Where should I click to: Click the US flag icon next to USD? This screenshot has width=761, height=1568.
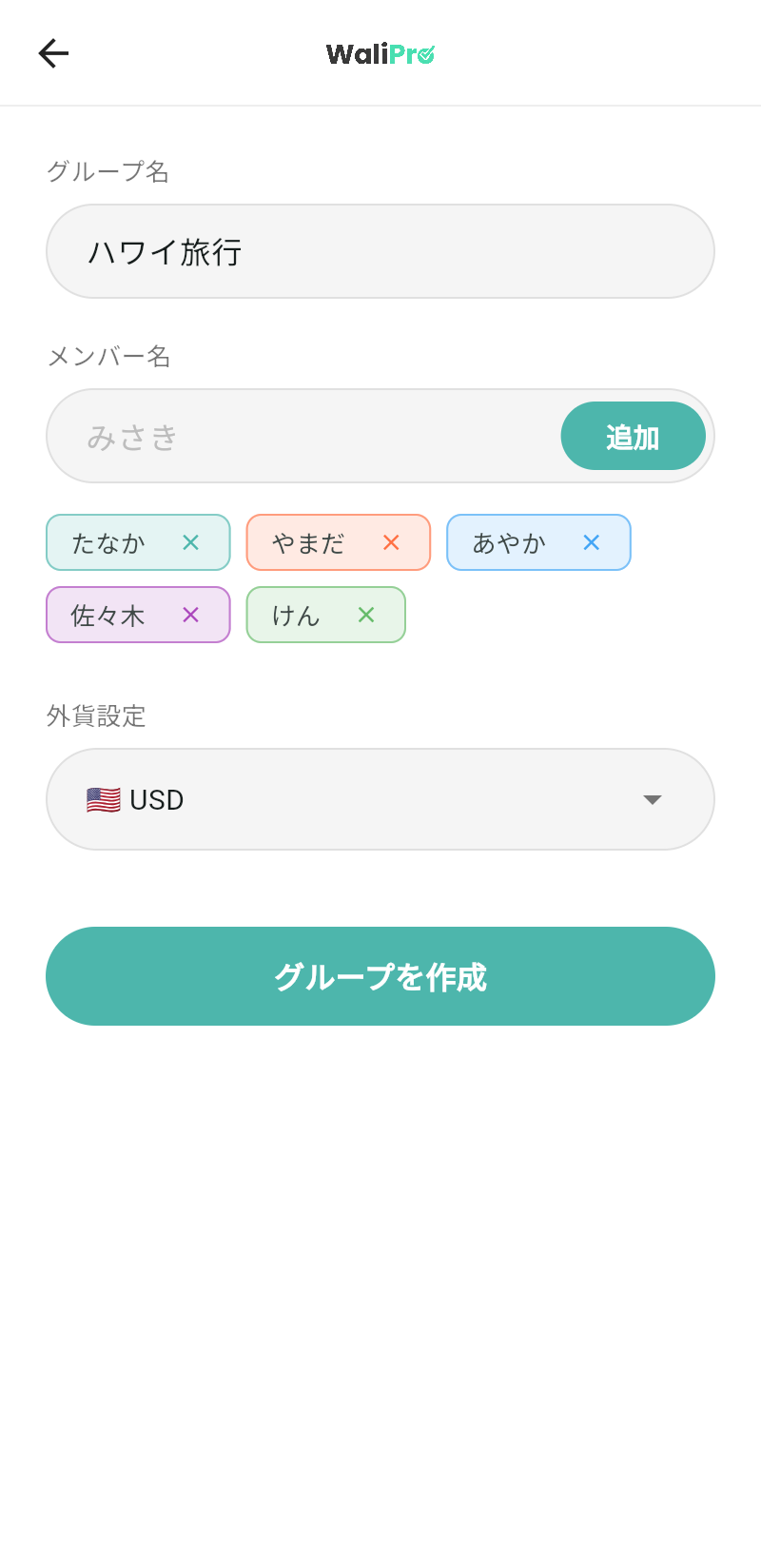(103, 799)
